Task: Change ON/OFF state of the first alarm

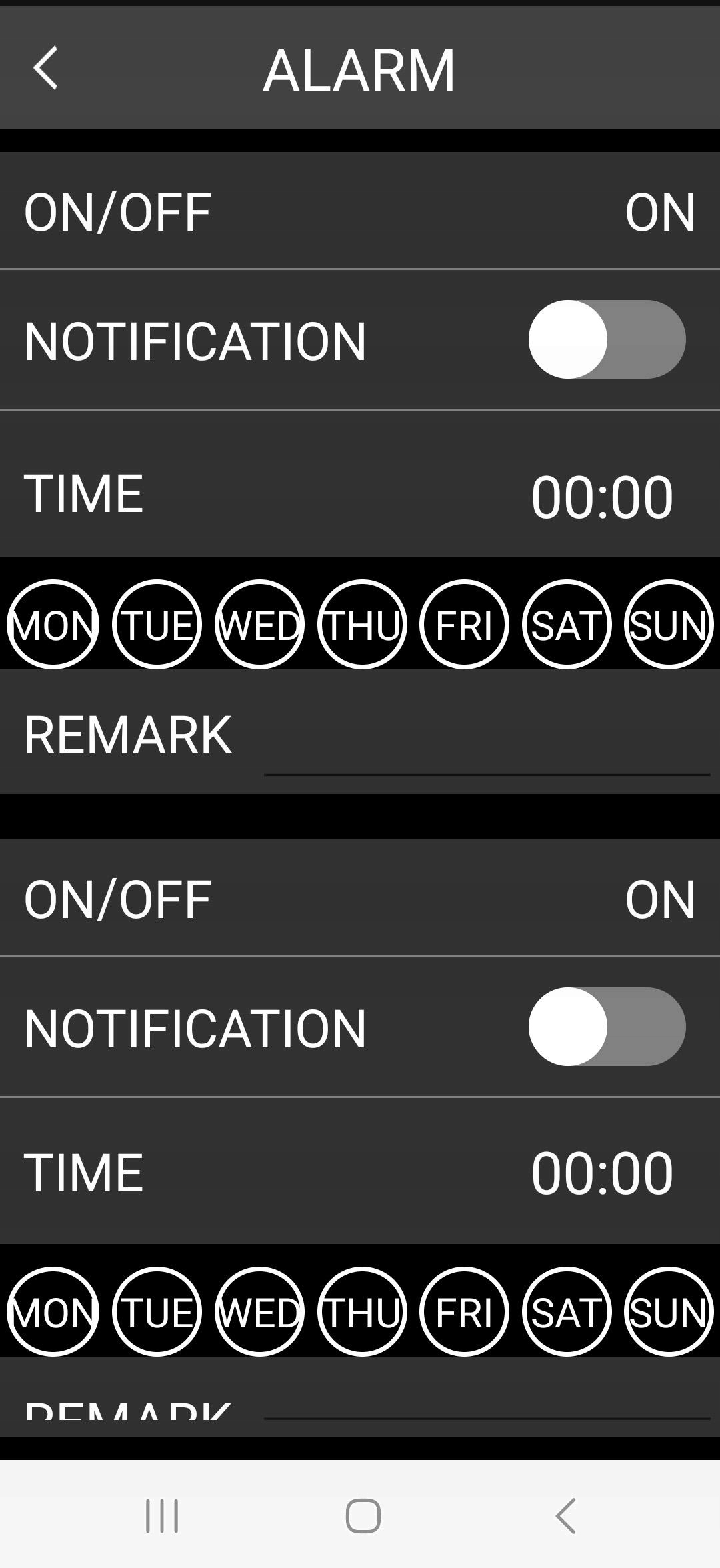Action: 360,211
